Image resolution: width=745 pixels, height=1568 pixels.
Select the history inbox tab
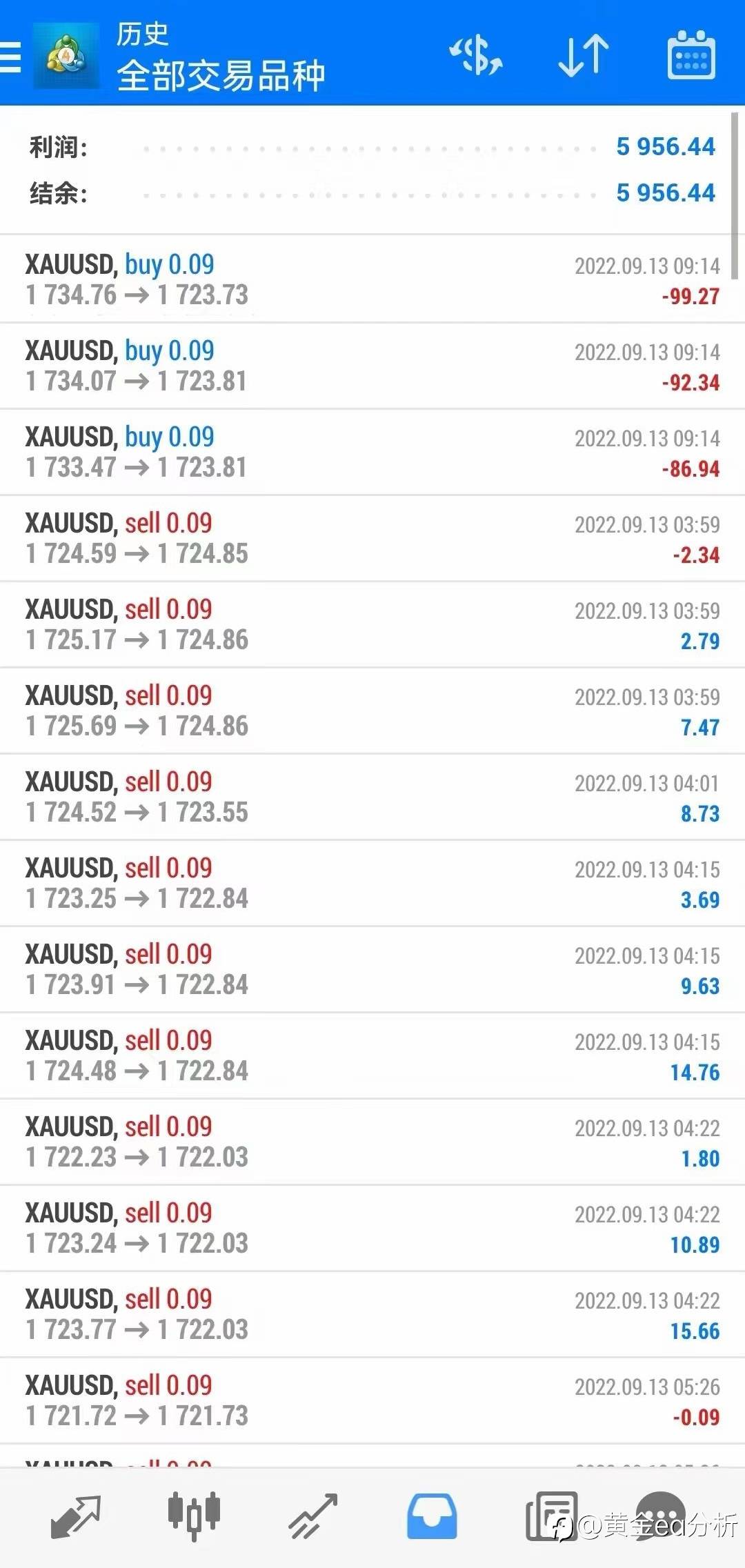pos(432,1516)
